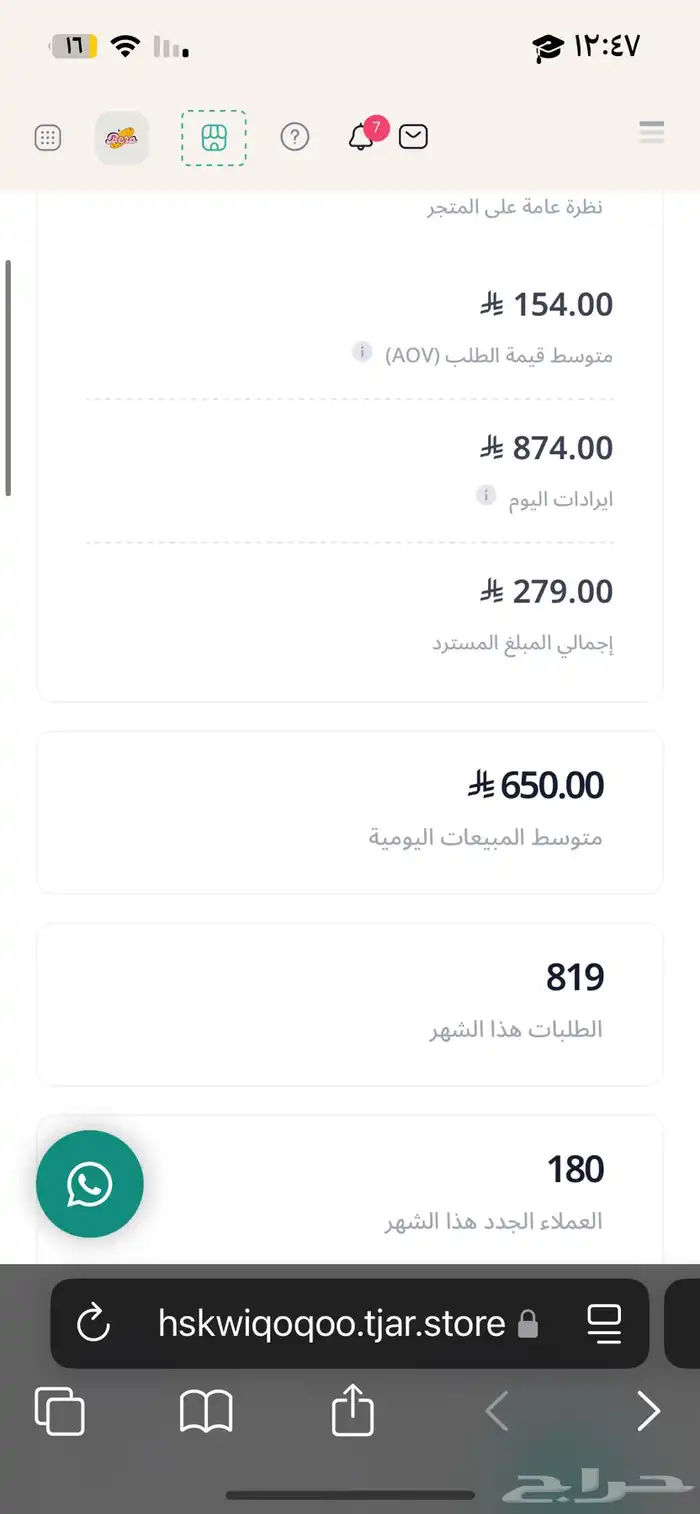Open the storefront icon

(x=214, y=138)
